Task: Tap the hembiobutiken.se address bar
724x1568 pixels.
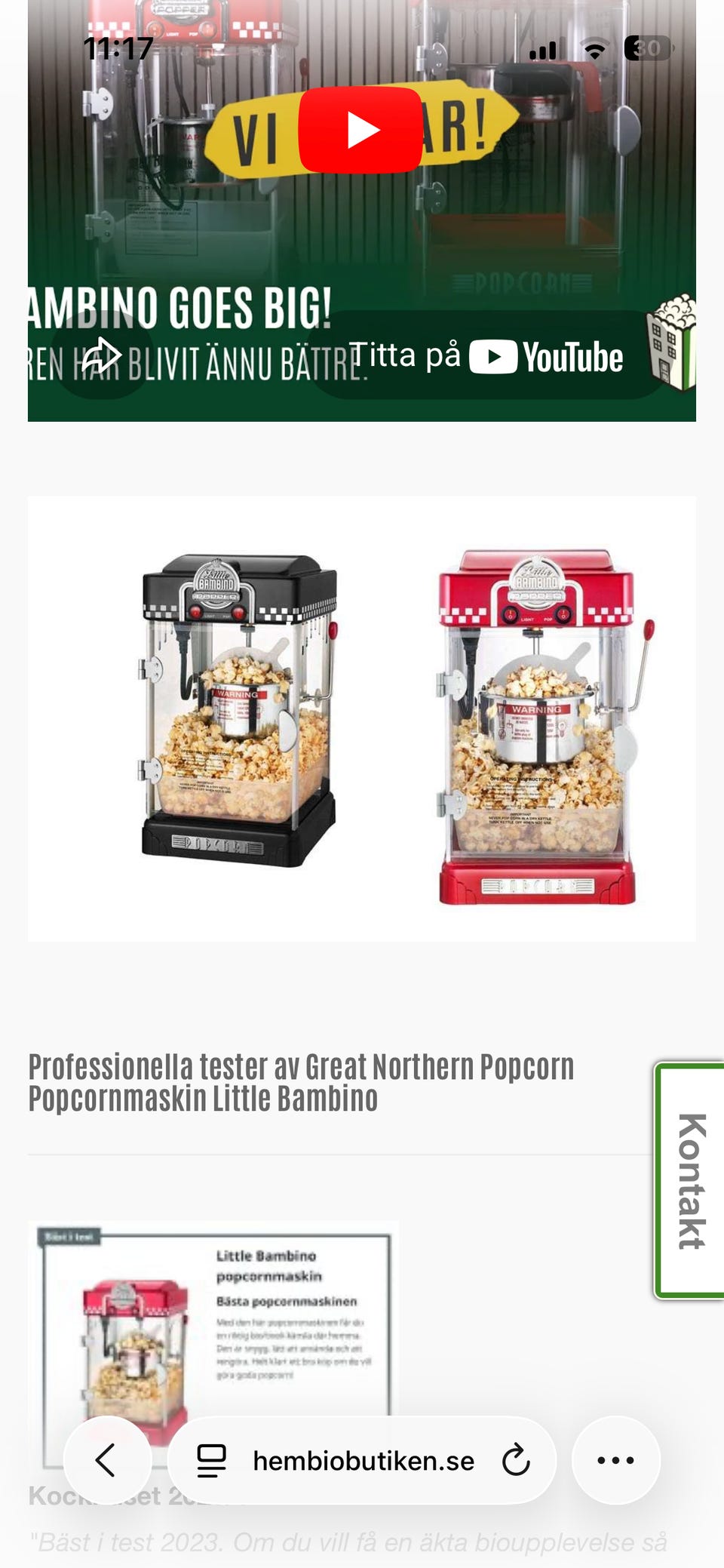Action: (363, 1461)
